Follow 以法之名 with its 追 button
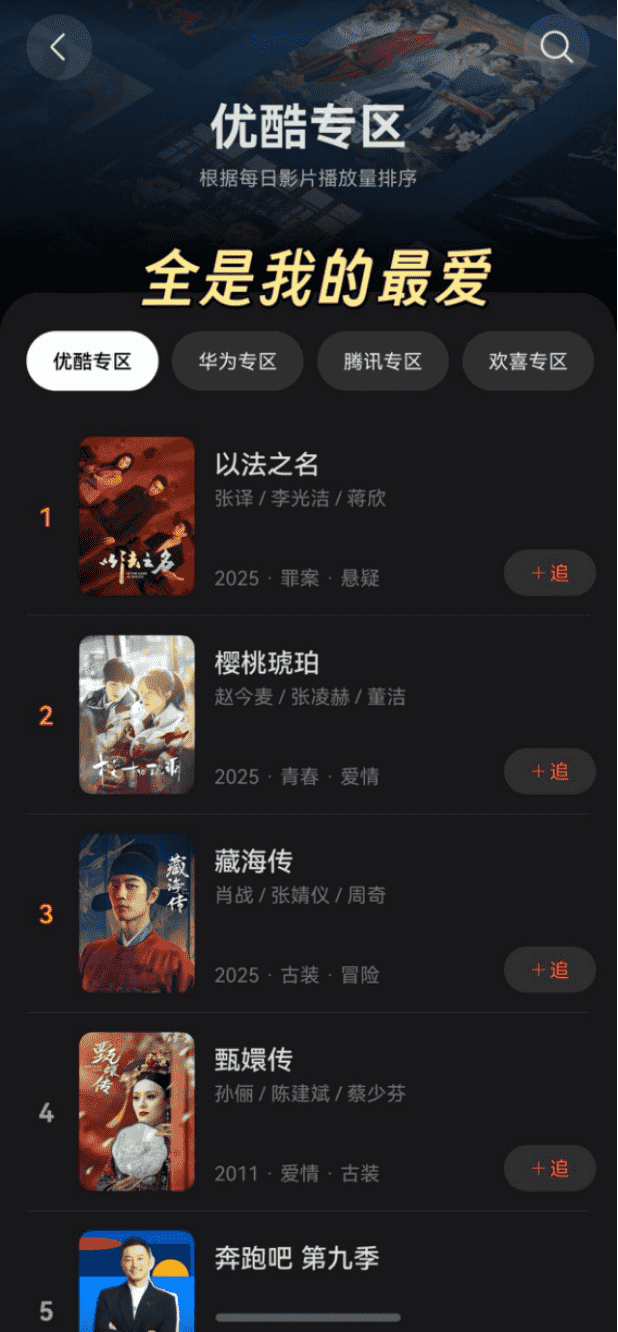The height and width of the screenshot is (1332, 618). click(x=549, y=573)
